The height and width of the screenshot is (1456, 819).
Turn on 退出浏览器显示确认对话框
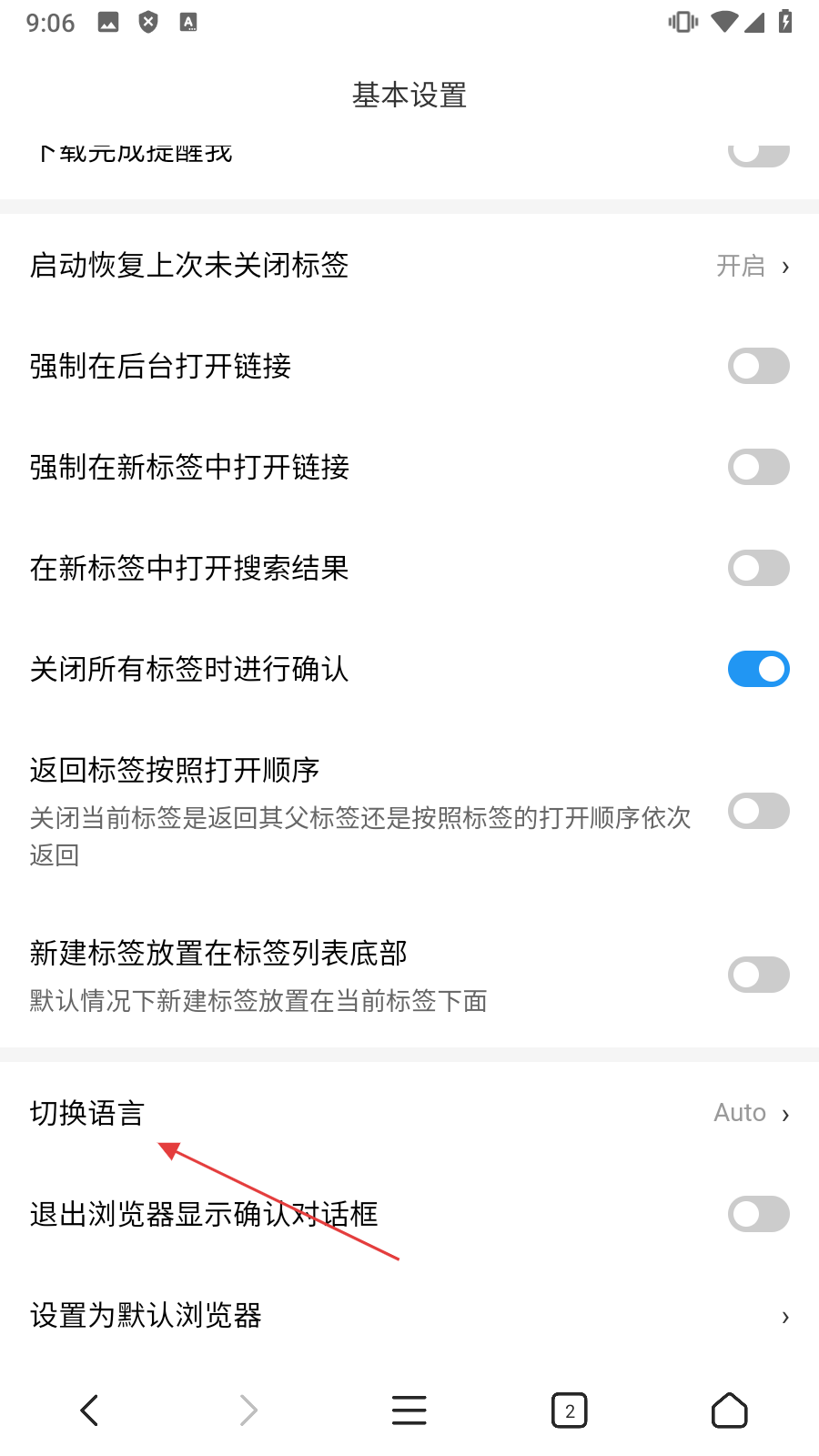758,1214
